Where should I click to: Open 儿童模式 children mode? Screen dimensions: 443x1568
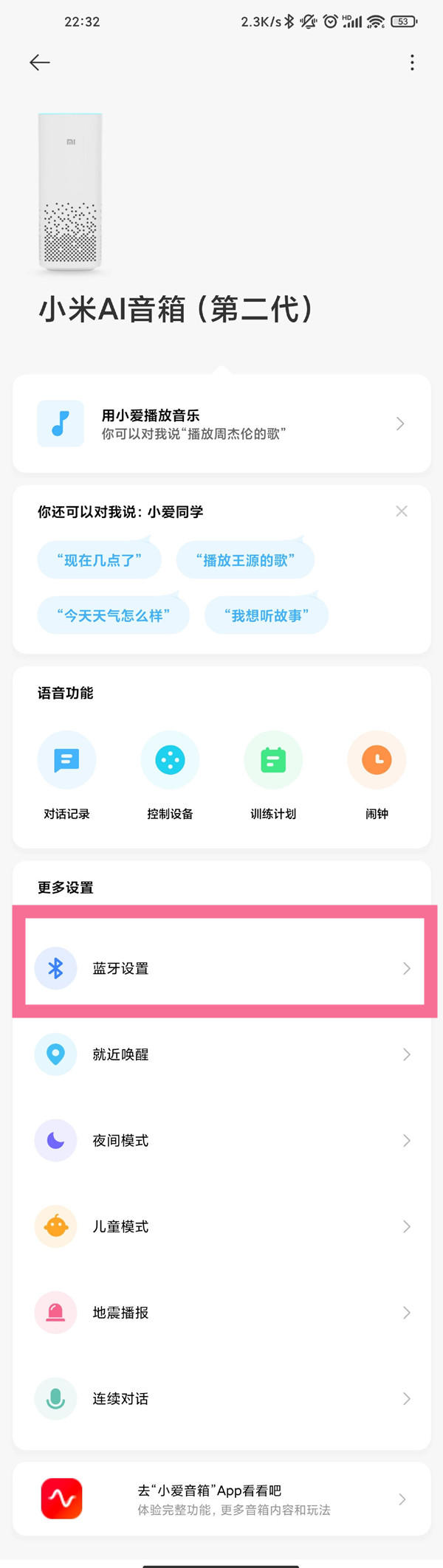pos(221,1226)
